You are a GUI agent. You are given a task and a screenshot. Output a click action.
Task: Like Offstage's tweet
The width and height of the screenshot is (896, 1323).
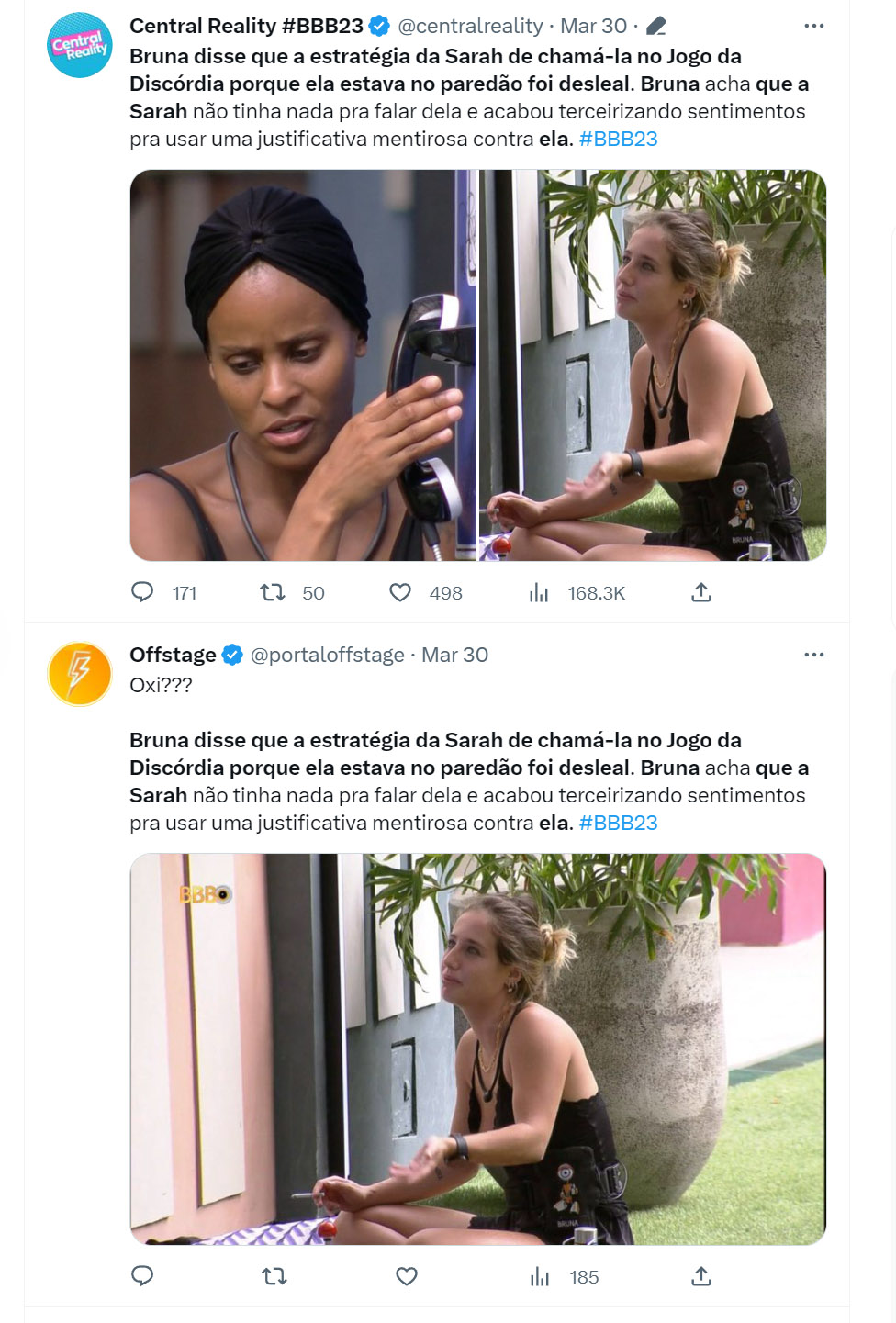click(x=407, y=1275)
